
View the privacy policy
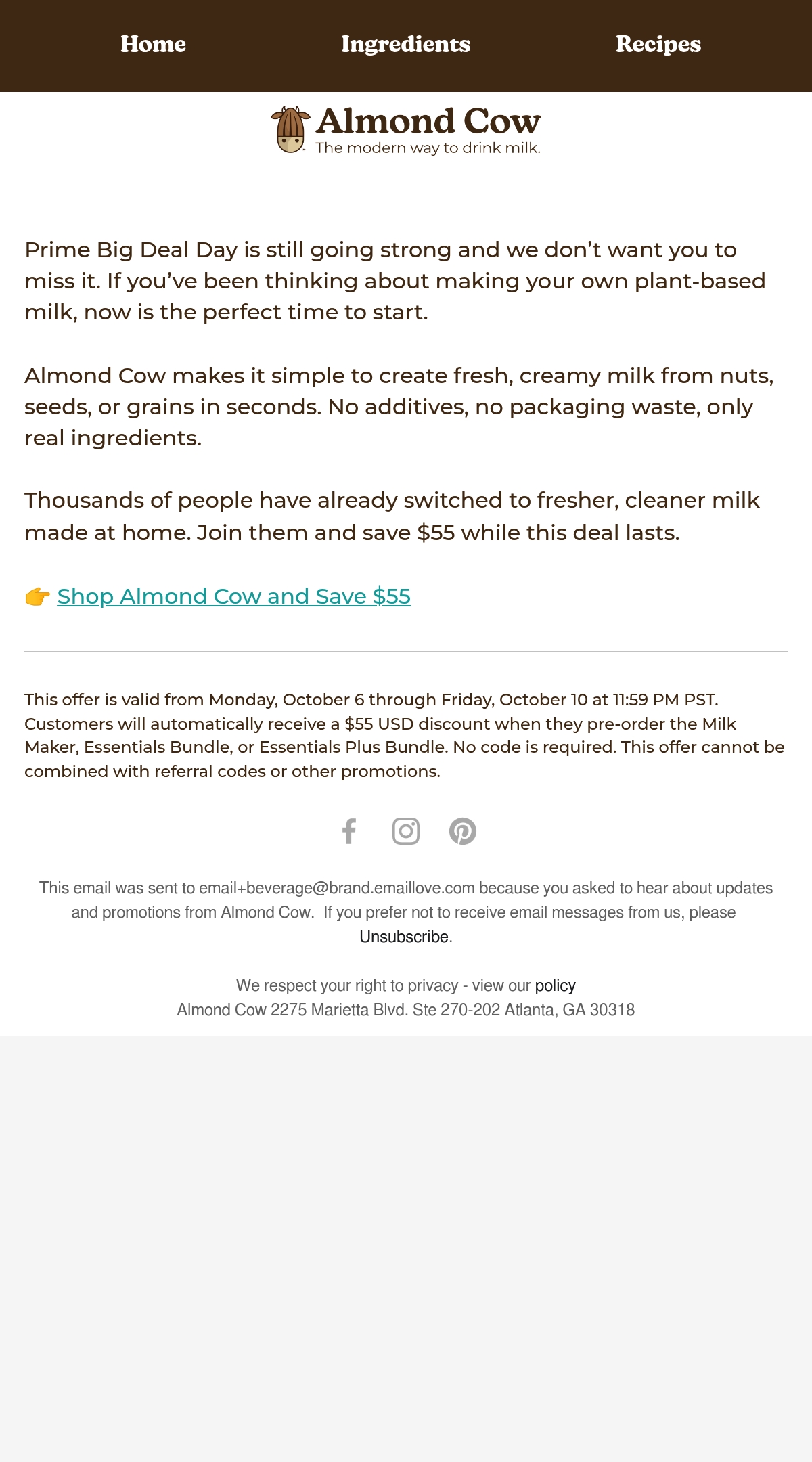tap(555, 985)
